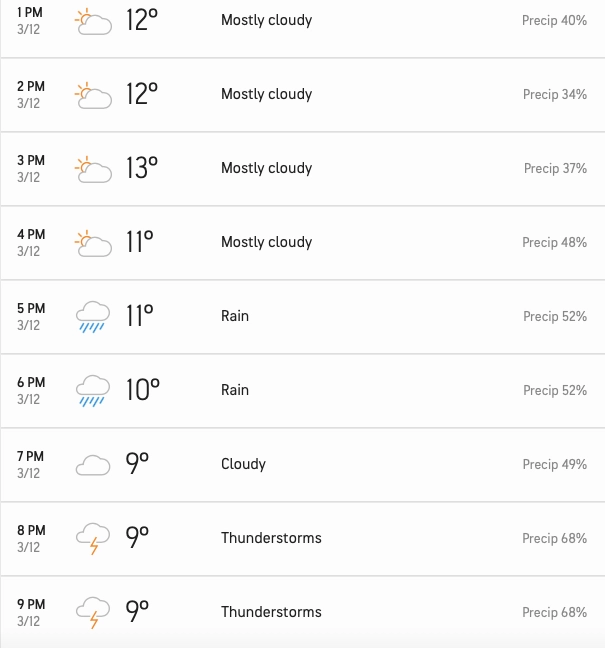Open the 5 PM Rain forecast row
The width and height of the screenshot is (605, 648).
point(302,316)
